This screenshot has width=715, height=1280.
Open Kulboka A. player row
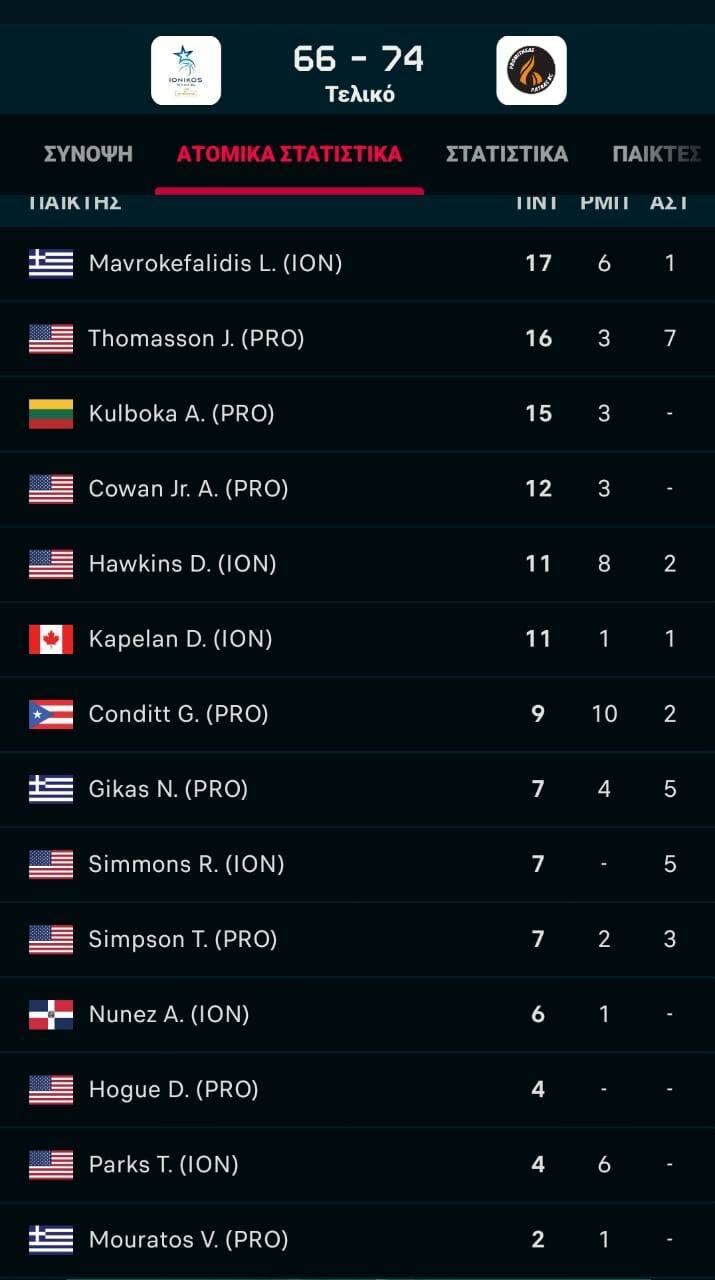coord(357,414)
